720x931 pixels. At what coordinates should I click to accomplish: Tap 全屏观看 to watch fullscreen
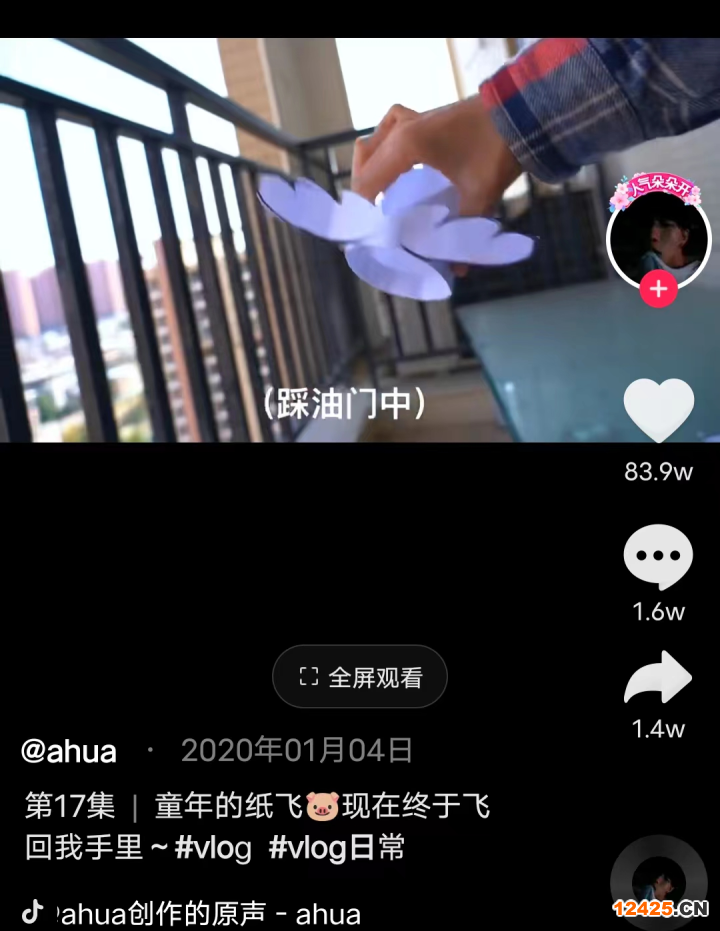pos(360,677)
